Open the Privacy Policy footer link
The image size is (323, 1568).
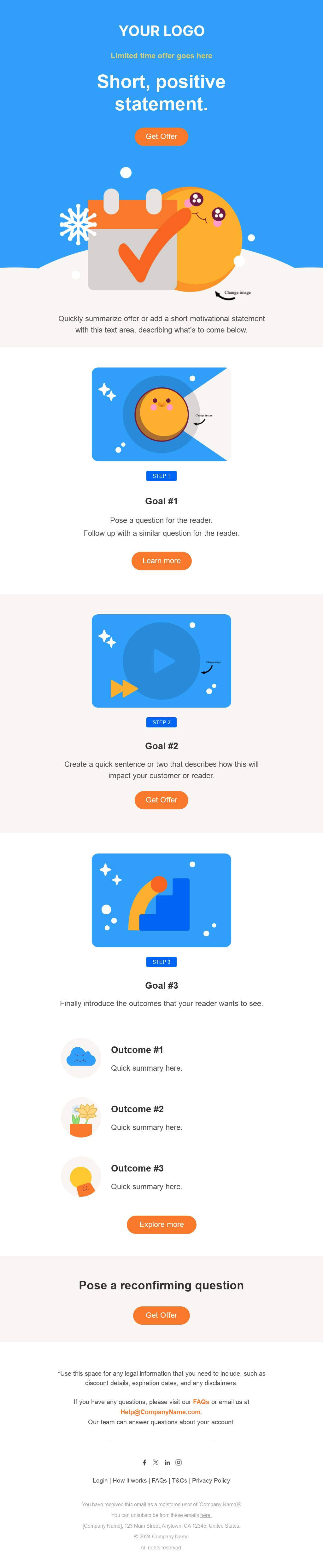click(211, 1480)
